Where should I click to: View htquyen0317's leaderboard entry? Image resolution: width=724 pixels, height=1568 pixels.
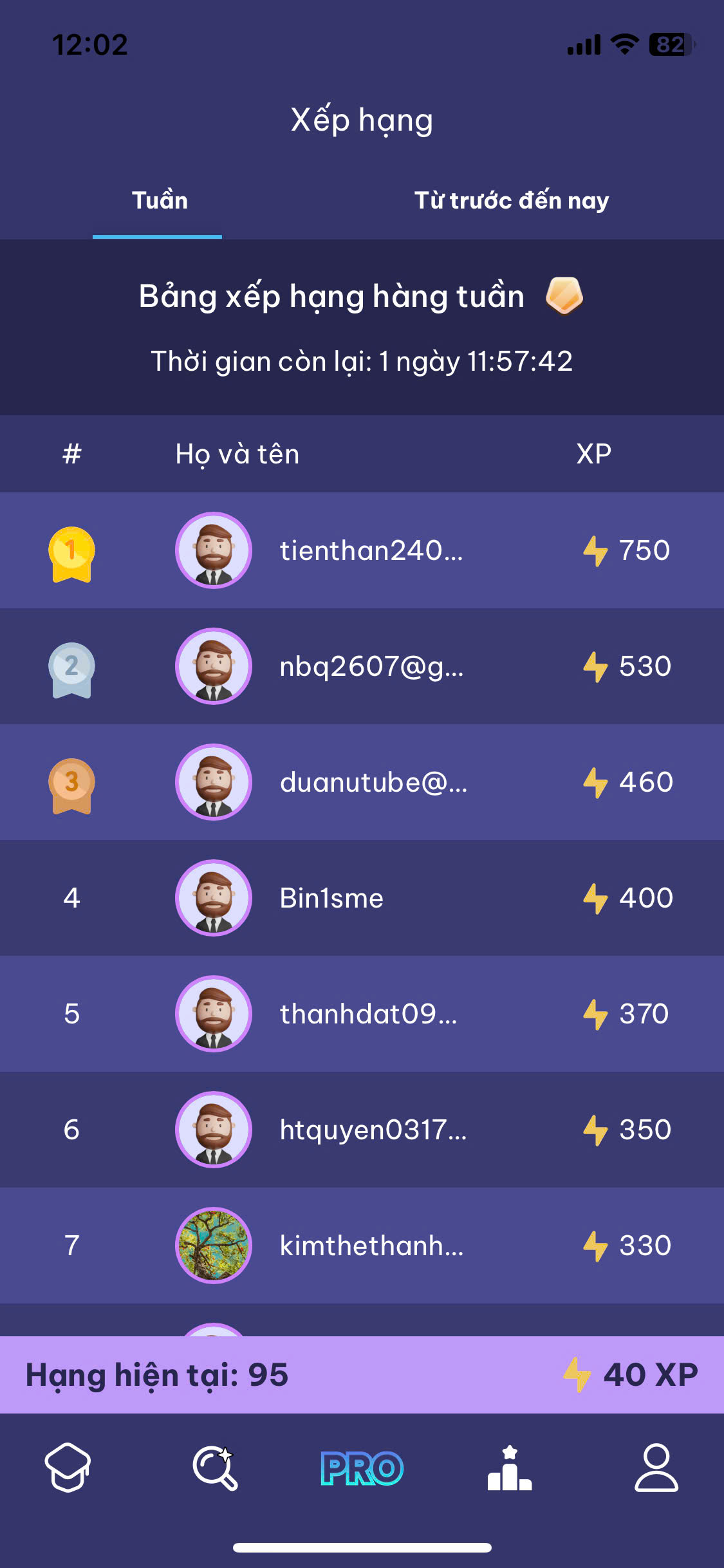coord(362,1130)
